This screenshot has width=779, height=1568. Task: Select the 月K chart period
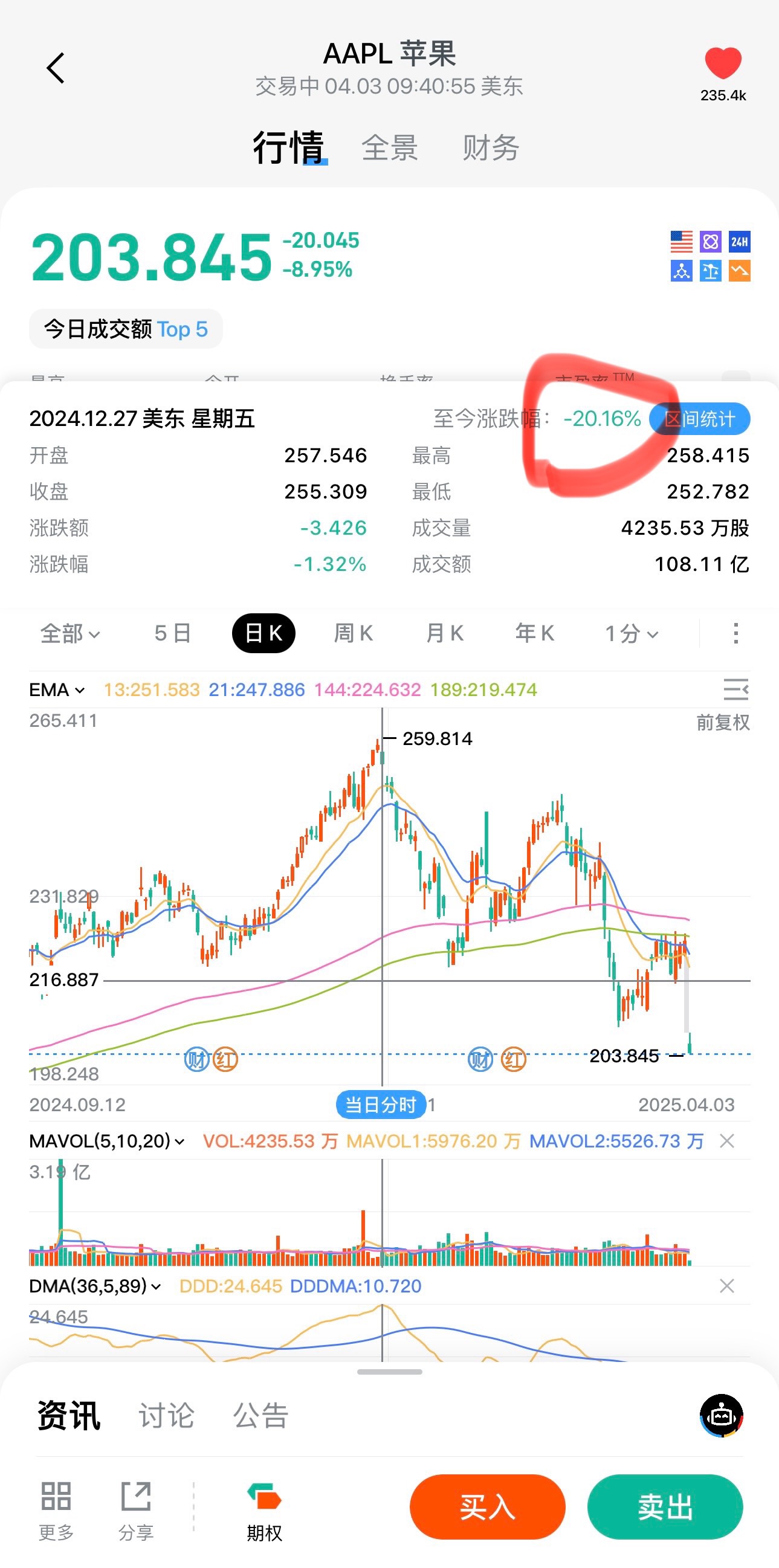tap(444, 633)
